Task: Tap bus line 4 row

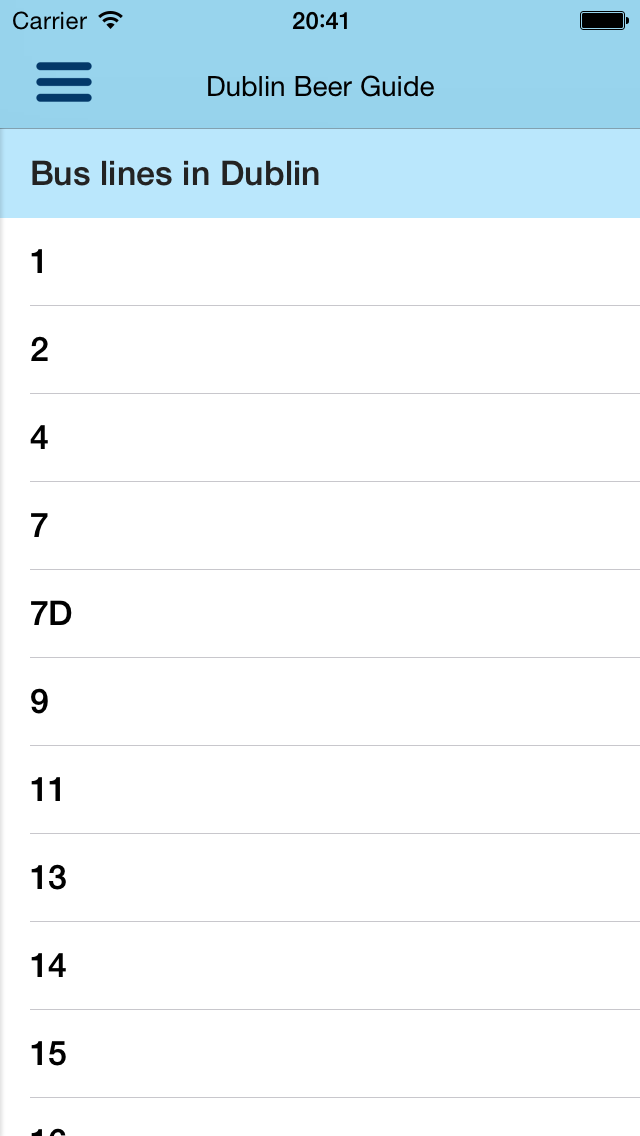Action: click(320, 438)
